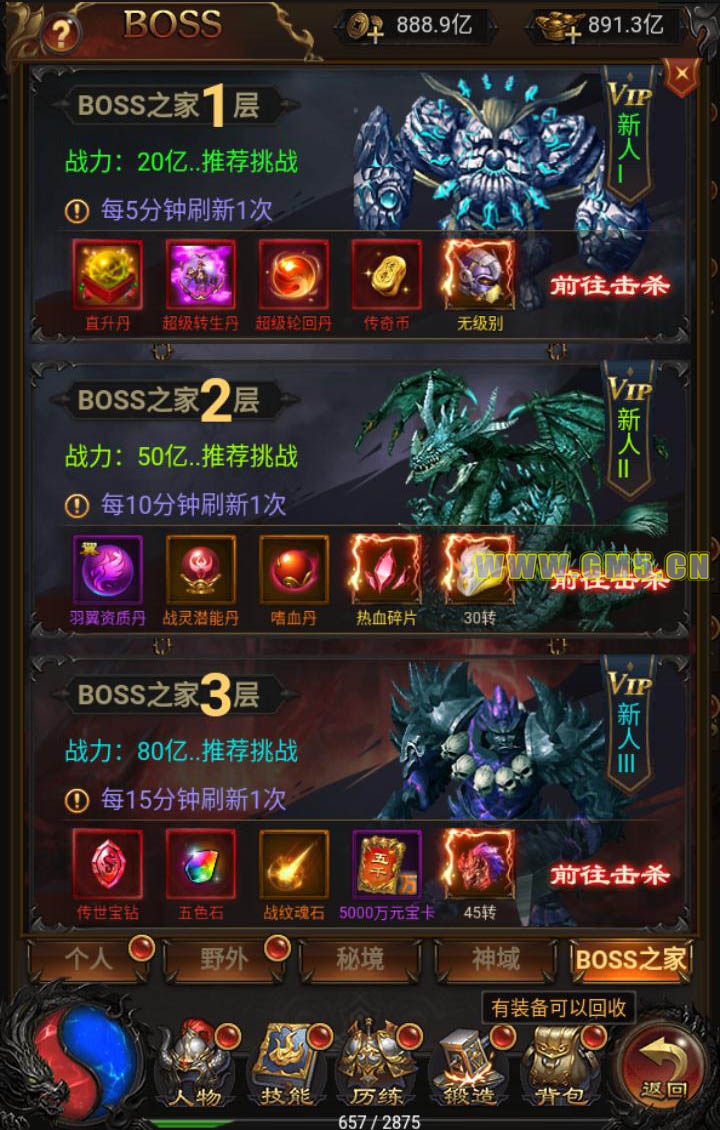View the 直升丹 reward item
The image size is (720, 1130).
click(107, 276)
